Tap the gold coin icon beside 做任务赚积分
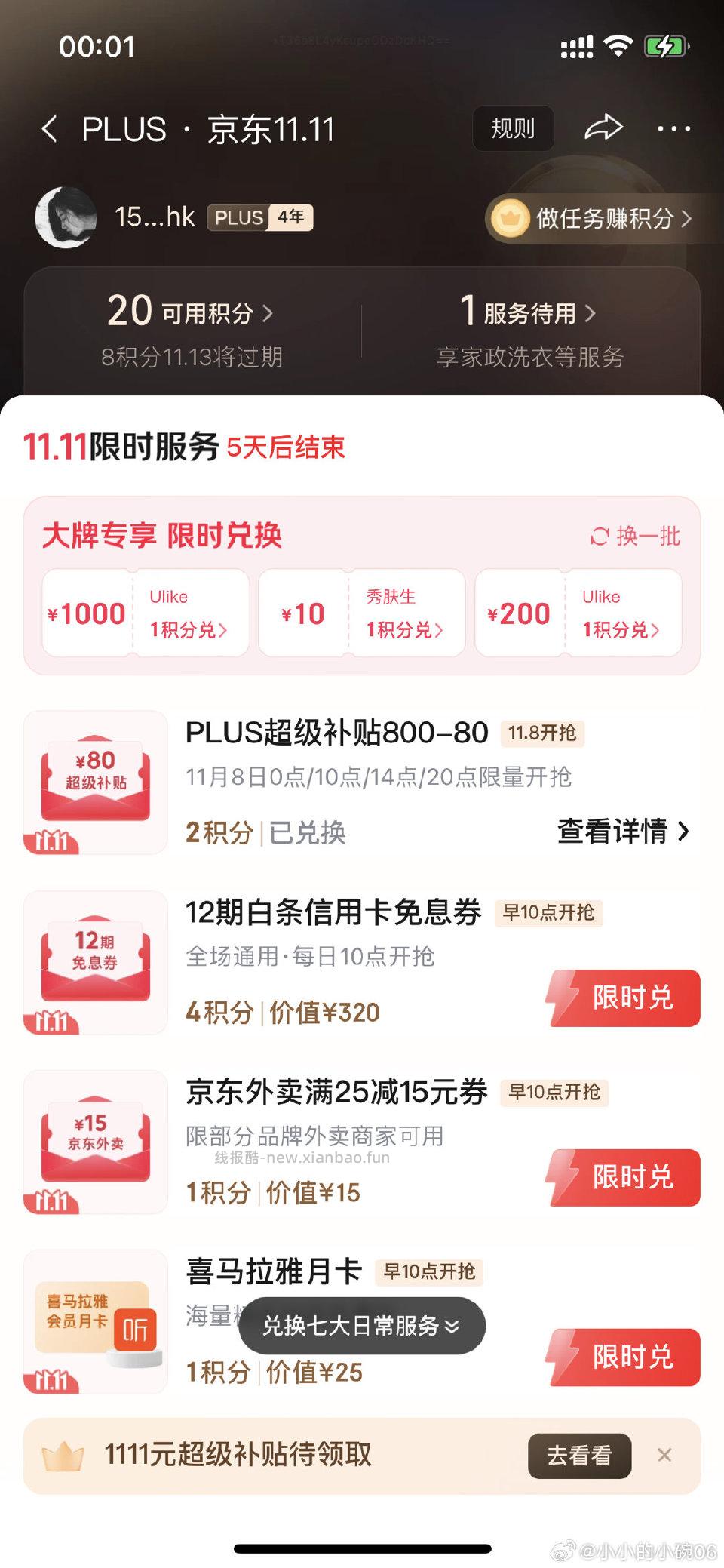Viewport: 724px width, 1568px height. tap(512, 220)
